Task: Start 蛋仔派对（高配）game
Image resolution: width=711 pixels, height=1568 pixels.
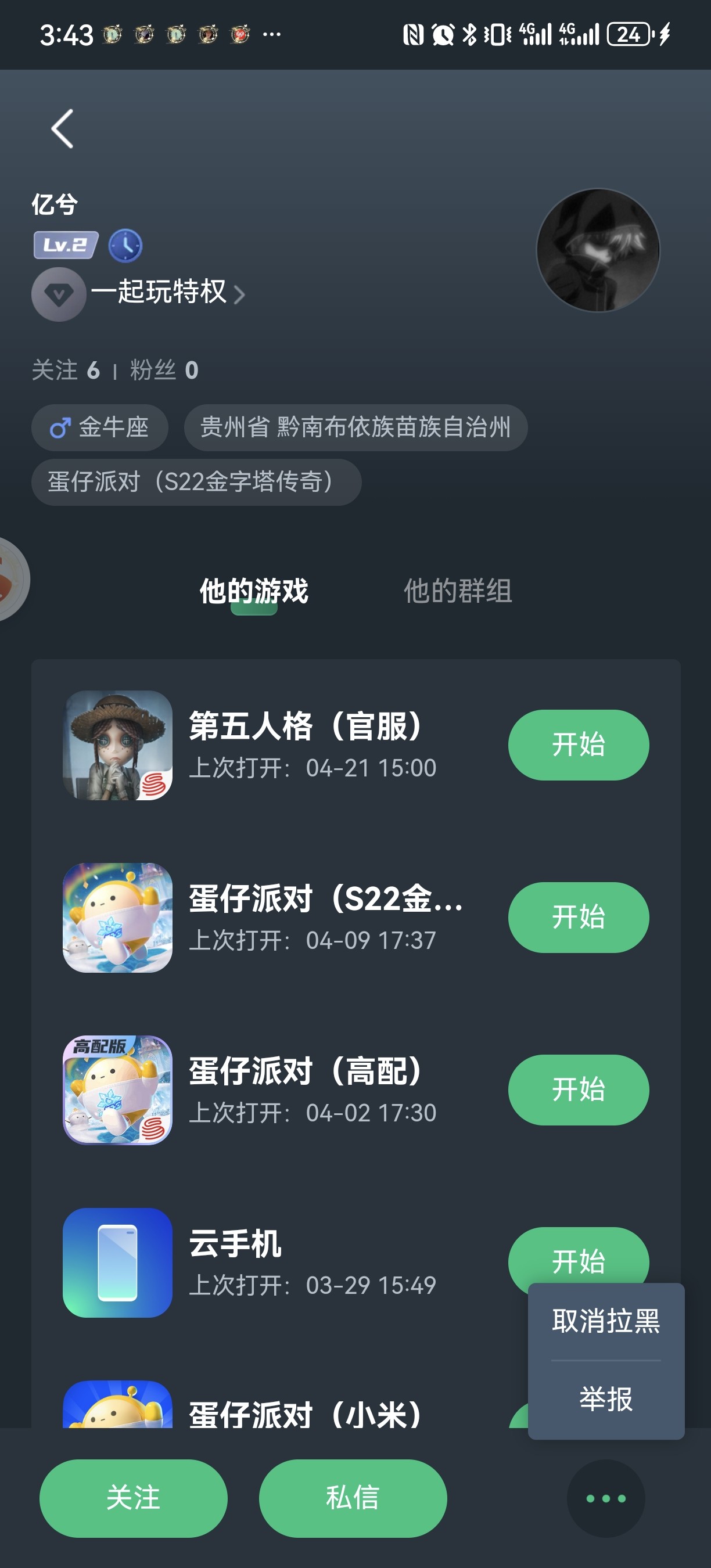Action: (579, 1089)
